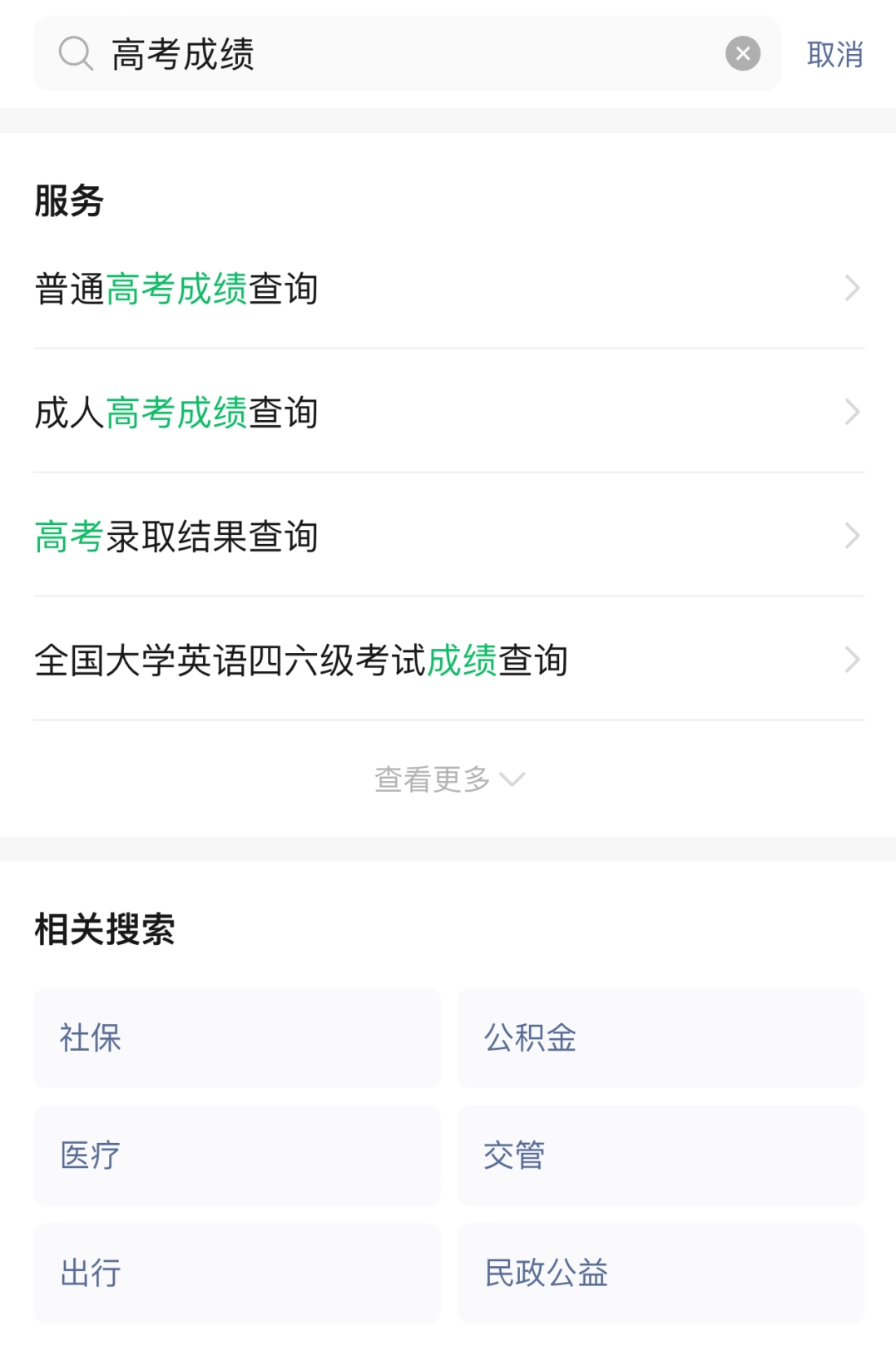Expand more results via 查看更多
The height and width of the screenshot is (1351, 896).
pyautogui.click(x=429, y=778)
